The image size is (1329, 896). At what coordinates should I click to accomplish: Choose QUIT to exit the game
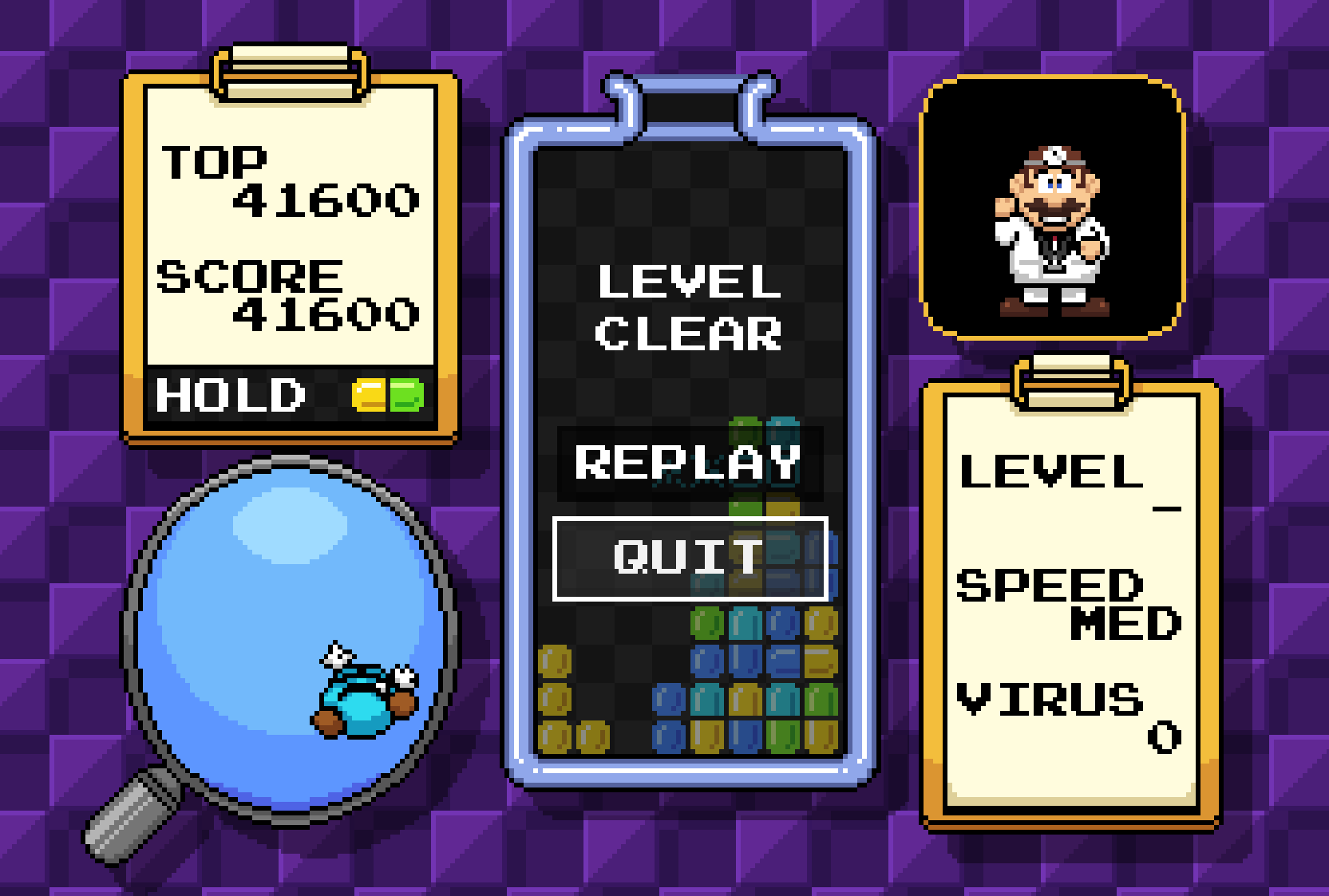[x=690, y=558]
